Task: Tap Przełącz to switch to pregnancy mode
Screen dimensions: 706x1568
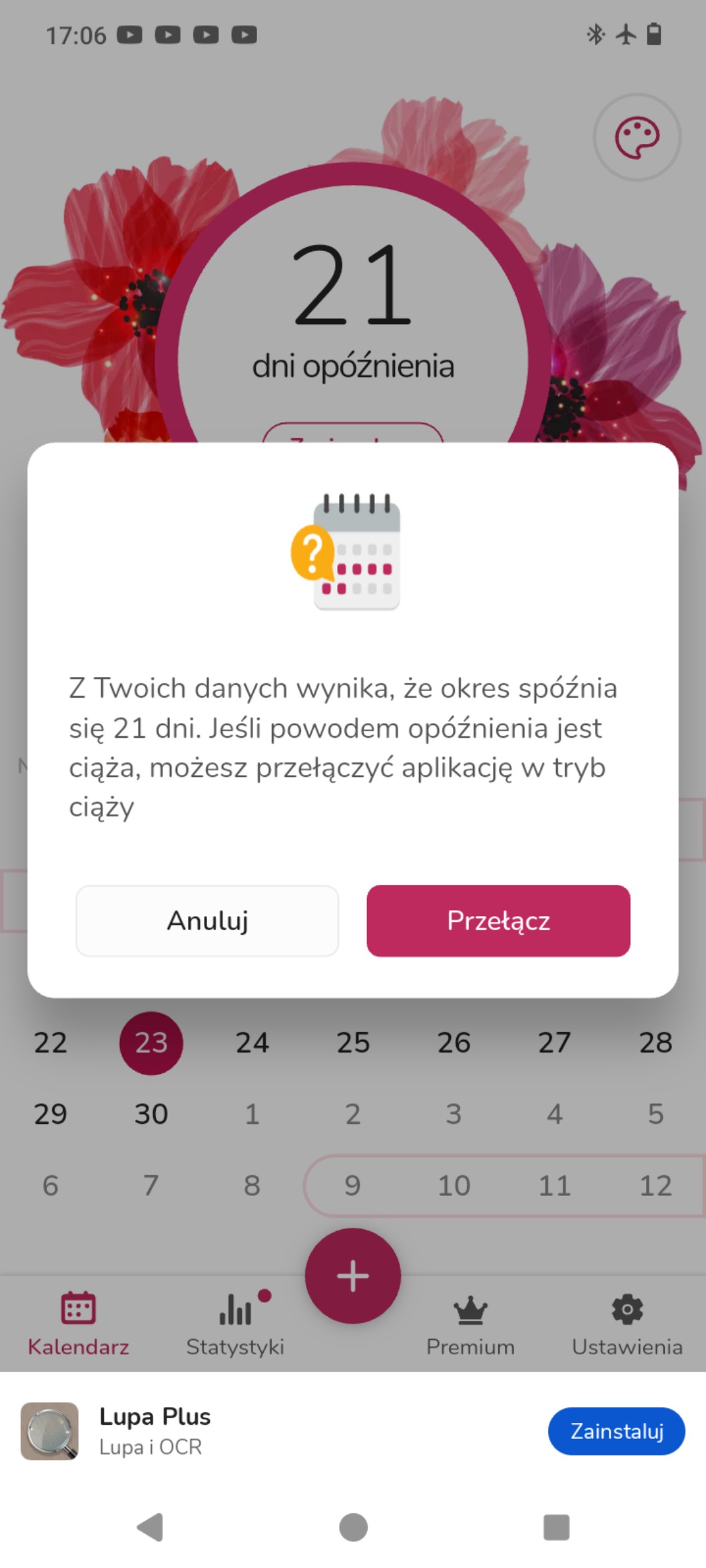Action: pos(498,920)
